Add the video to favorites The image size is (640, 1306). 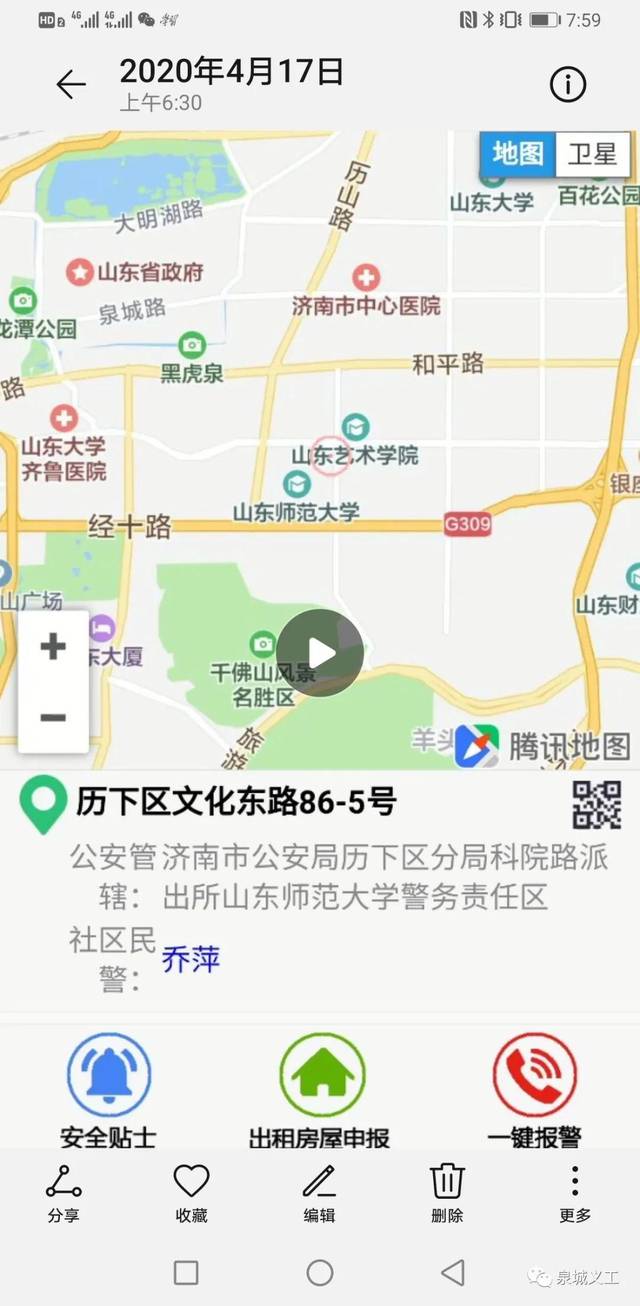coord(191,1193)
